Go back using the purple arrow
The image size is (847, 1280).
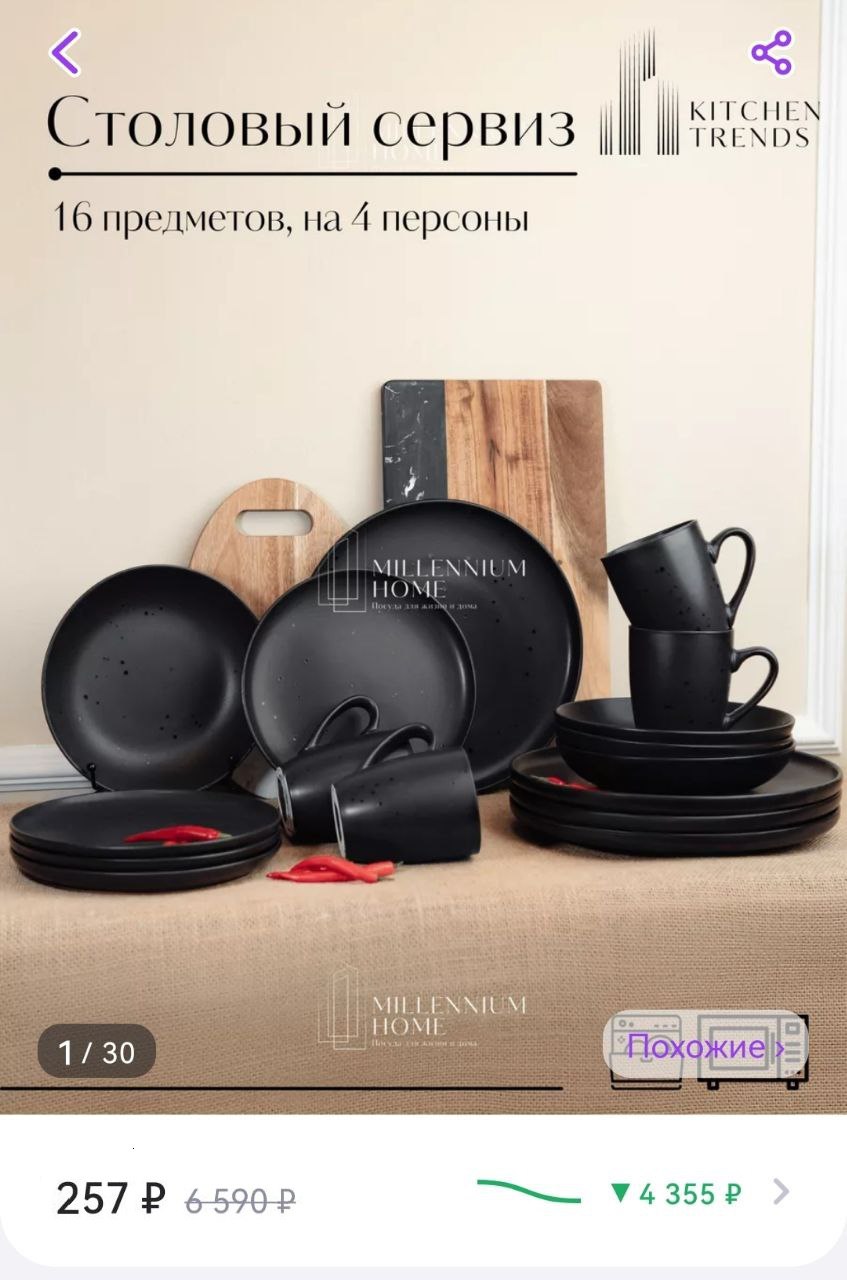pyautogui.click(x=66, y=52)
